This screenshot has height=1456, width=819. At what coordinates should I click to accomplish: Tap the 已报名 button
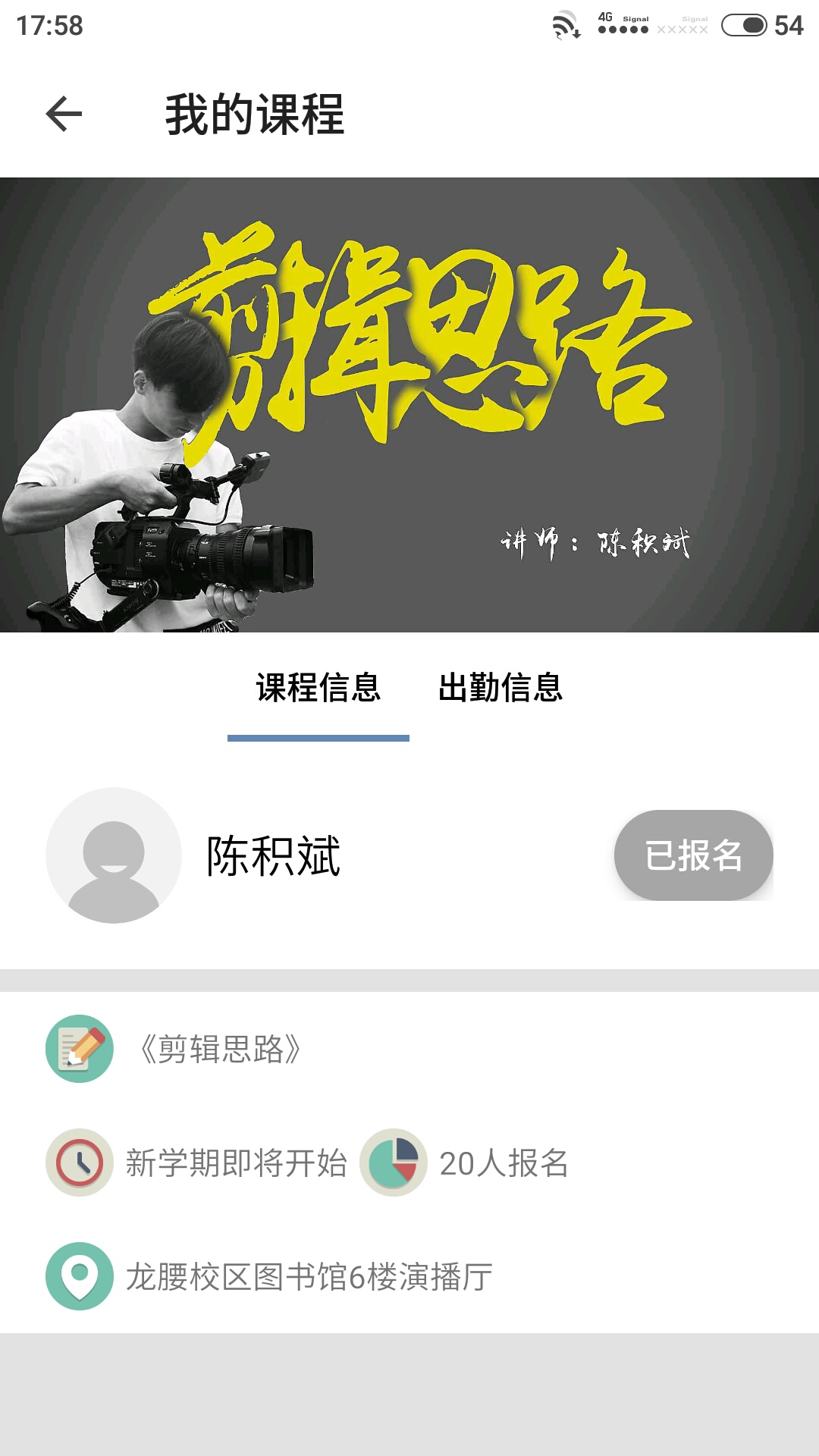(693, 855)
